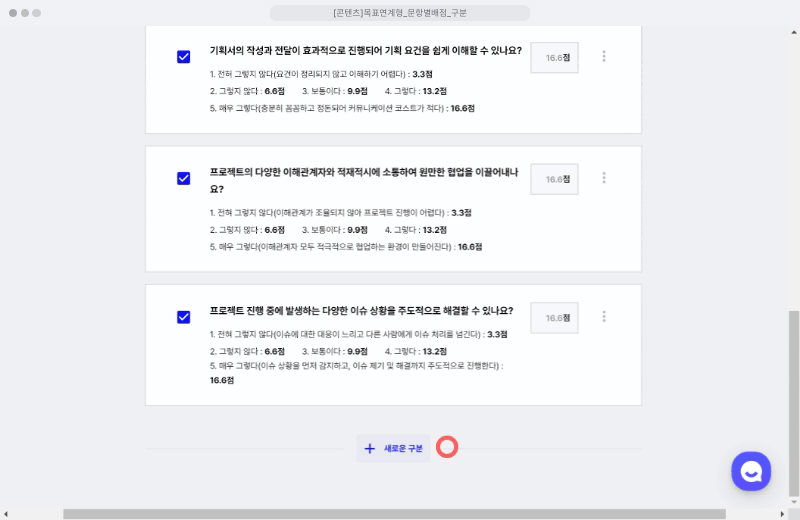Viewport: 800px width, 520px height.
Task: Uncheck the 프로젝트의 다양한 이해관계자 question checkbox
Action: [183, 178]
